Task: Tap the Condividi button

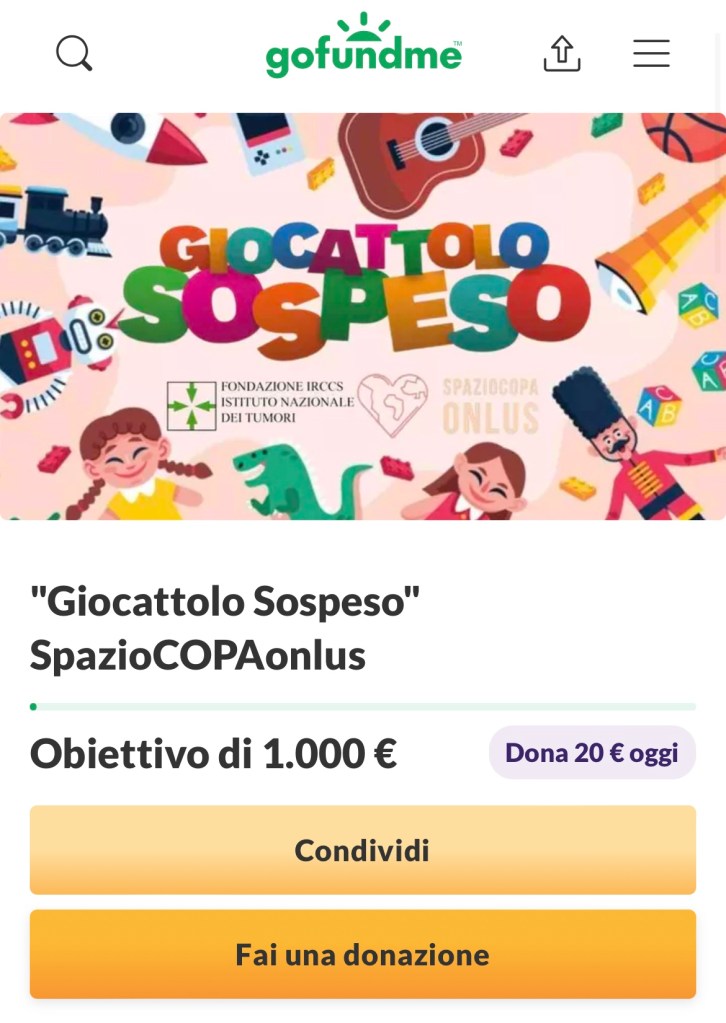Action: 362,850
